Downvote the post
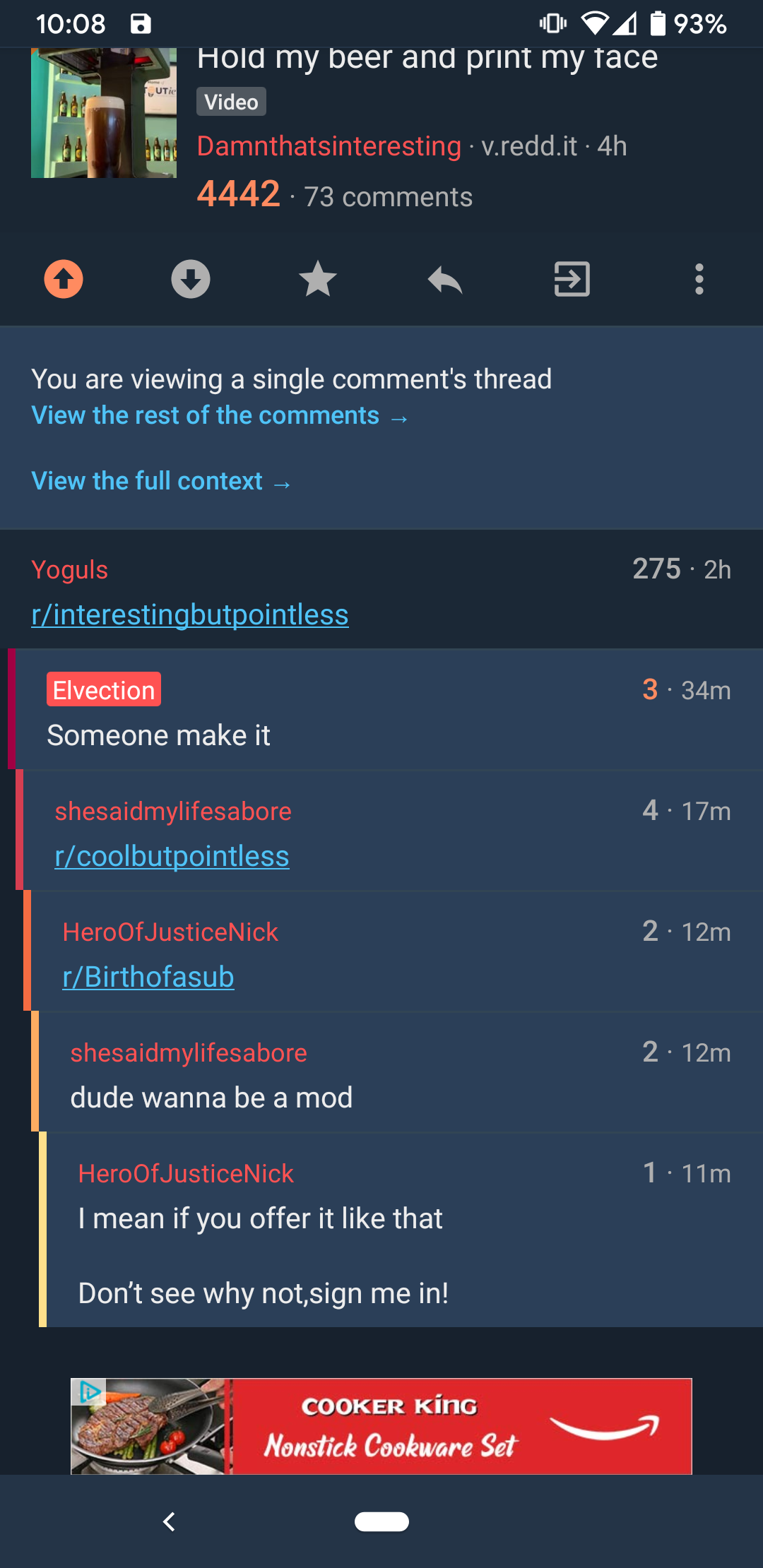 191,279
